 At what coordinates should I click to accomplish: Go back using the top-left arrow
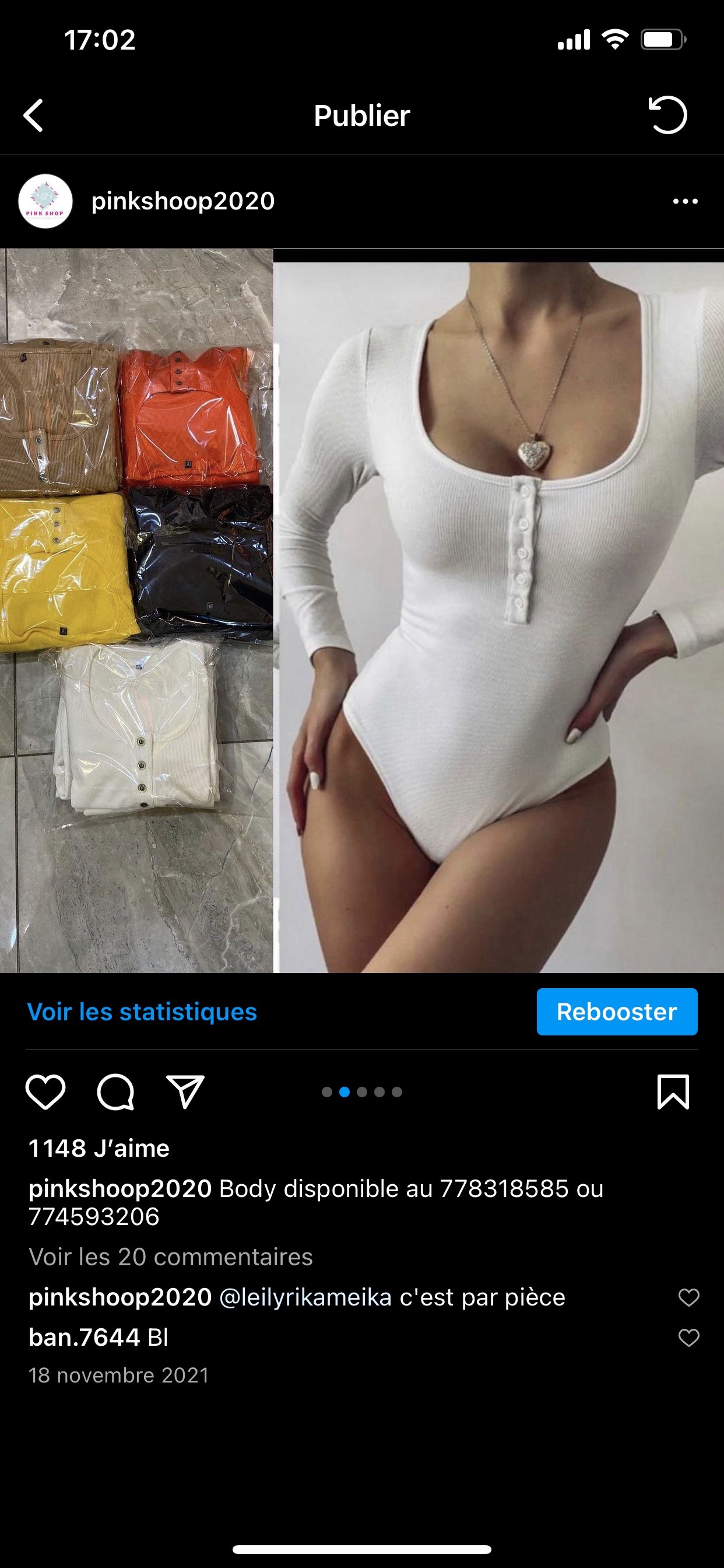(x=33, y=115)
